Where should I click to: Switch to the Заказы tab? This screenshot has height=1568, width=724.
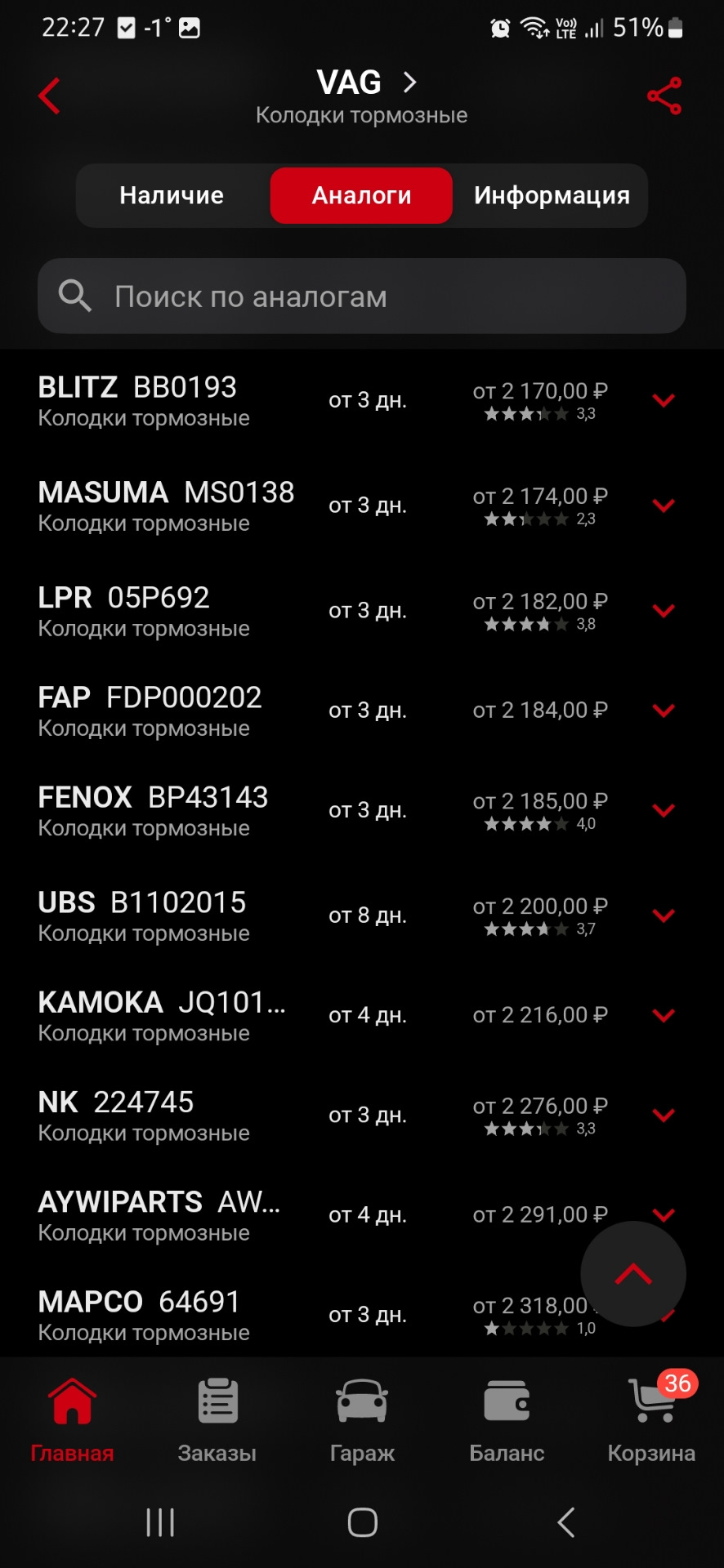tap(217, 1419)
